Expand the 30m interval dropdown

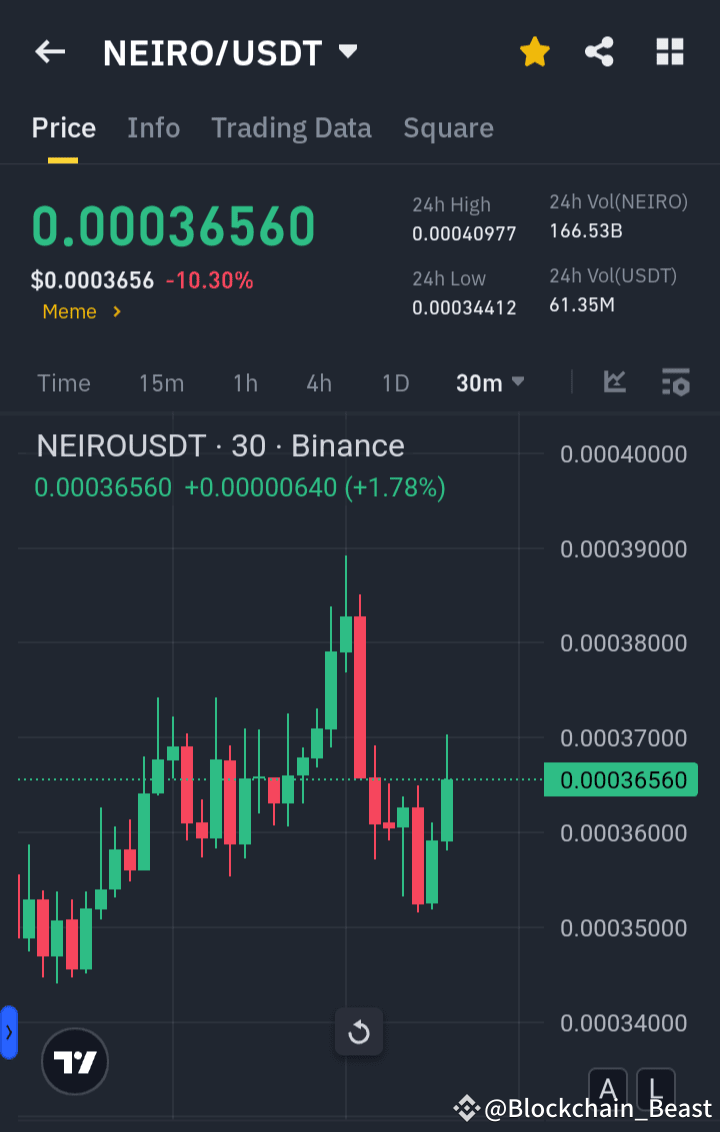[x=490, y=382]
